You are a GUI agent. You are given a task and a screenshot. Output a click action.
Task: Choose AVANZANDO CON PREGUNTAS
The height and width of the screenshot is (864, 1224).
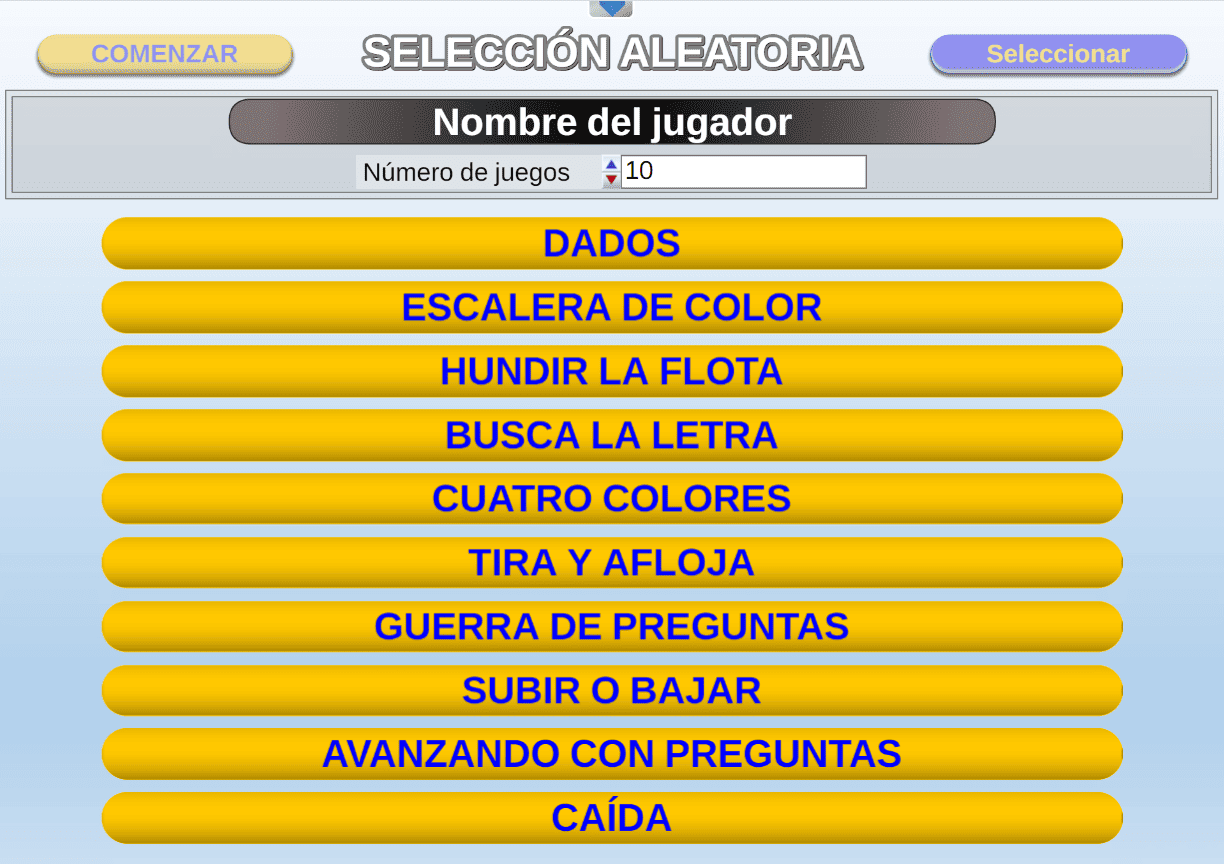pos(612,753)
